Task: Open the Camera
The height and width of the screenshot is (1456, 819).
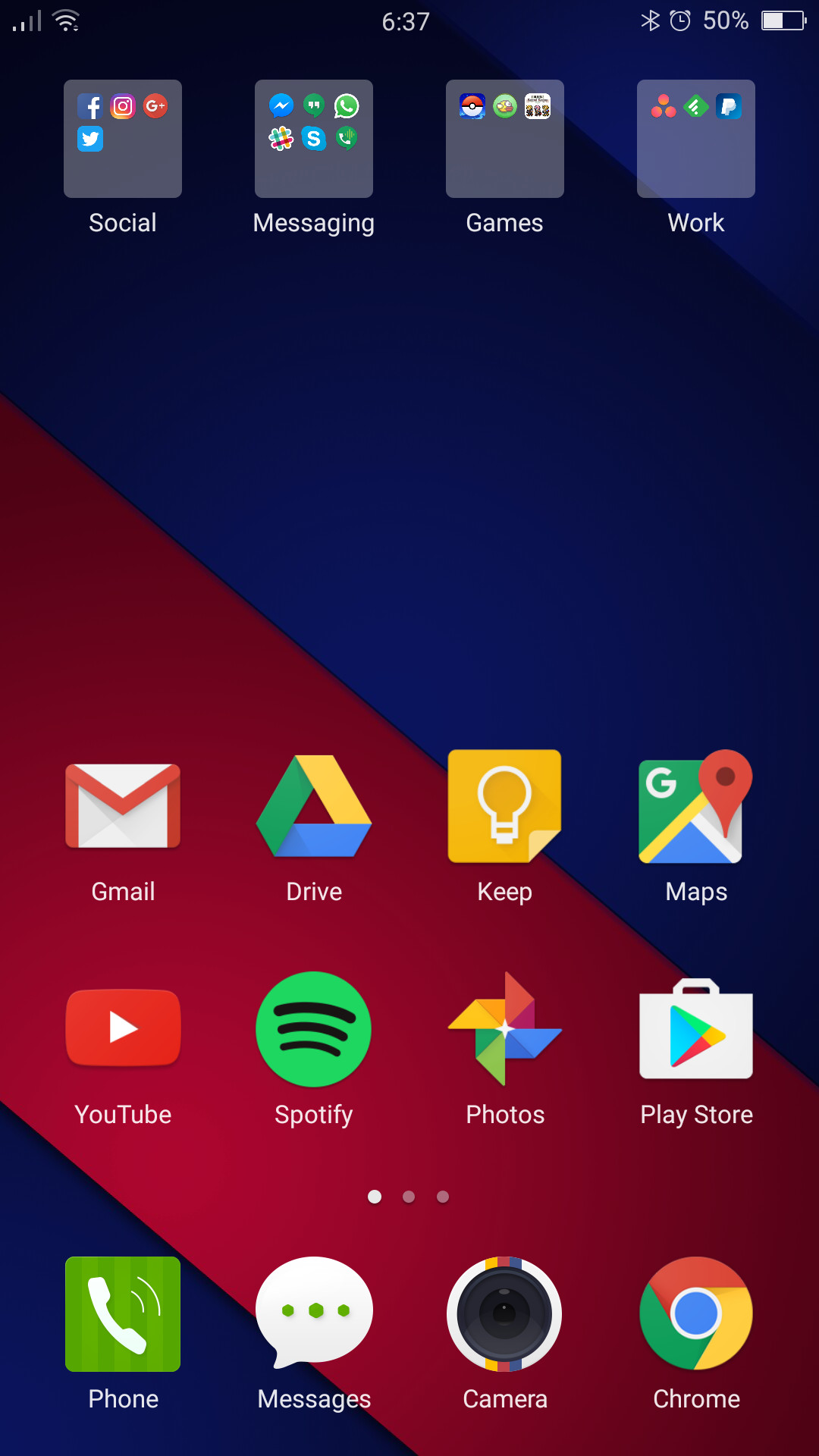Action: (505, 1314)
